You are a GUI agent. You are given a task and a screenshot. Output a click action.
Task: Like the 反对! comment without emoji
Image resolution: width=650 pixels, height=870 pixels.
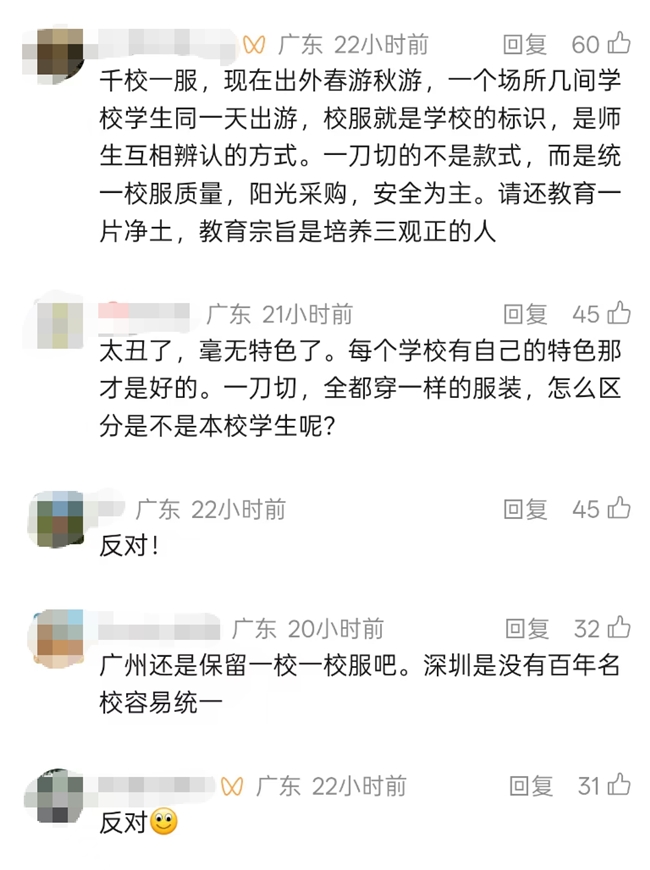click(x=619, y=508)
